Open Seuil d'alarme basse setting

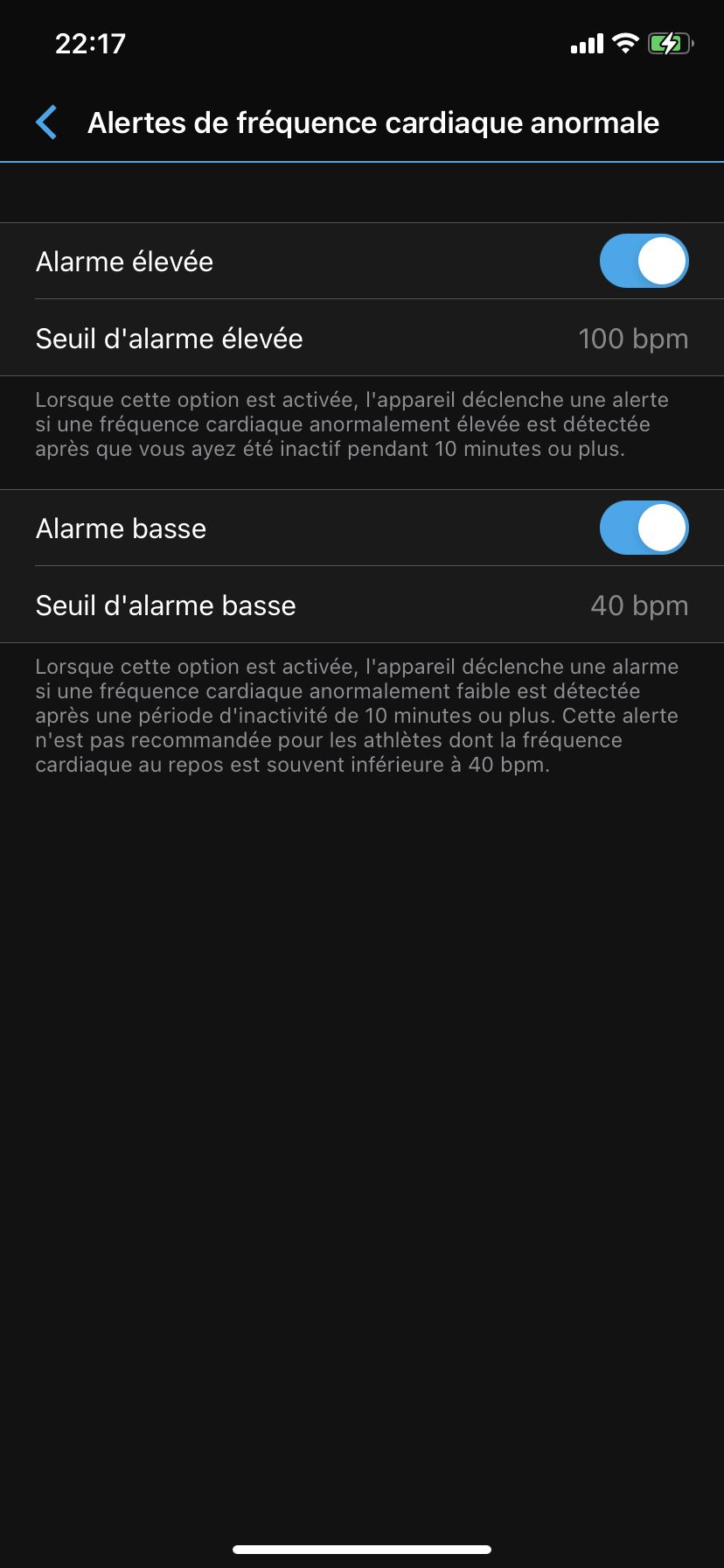362,605
